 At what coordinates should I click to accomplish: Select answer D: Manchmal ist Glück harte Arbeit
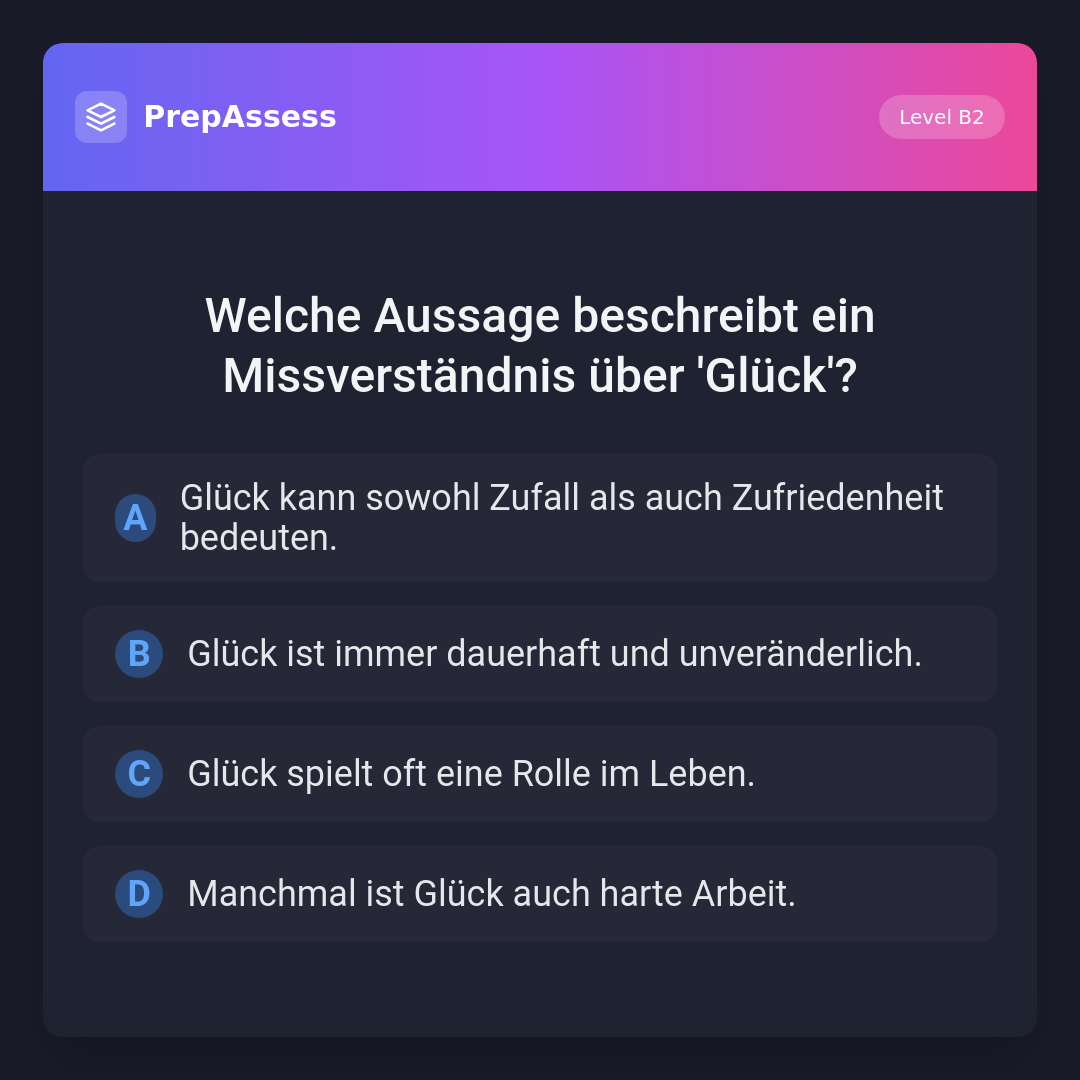tap(540, 894)
